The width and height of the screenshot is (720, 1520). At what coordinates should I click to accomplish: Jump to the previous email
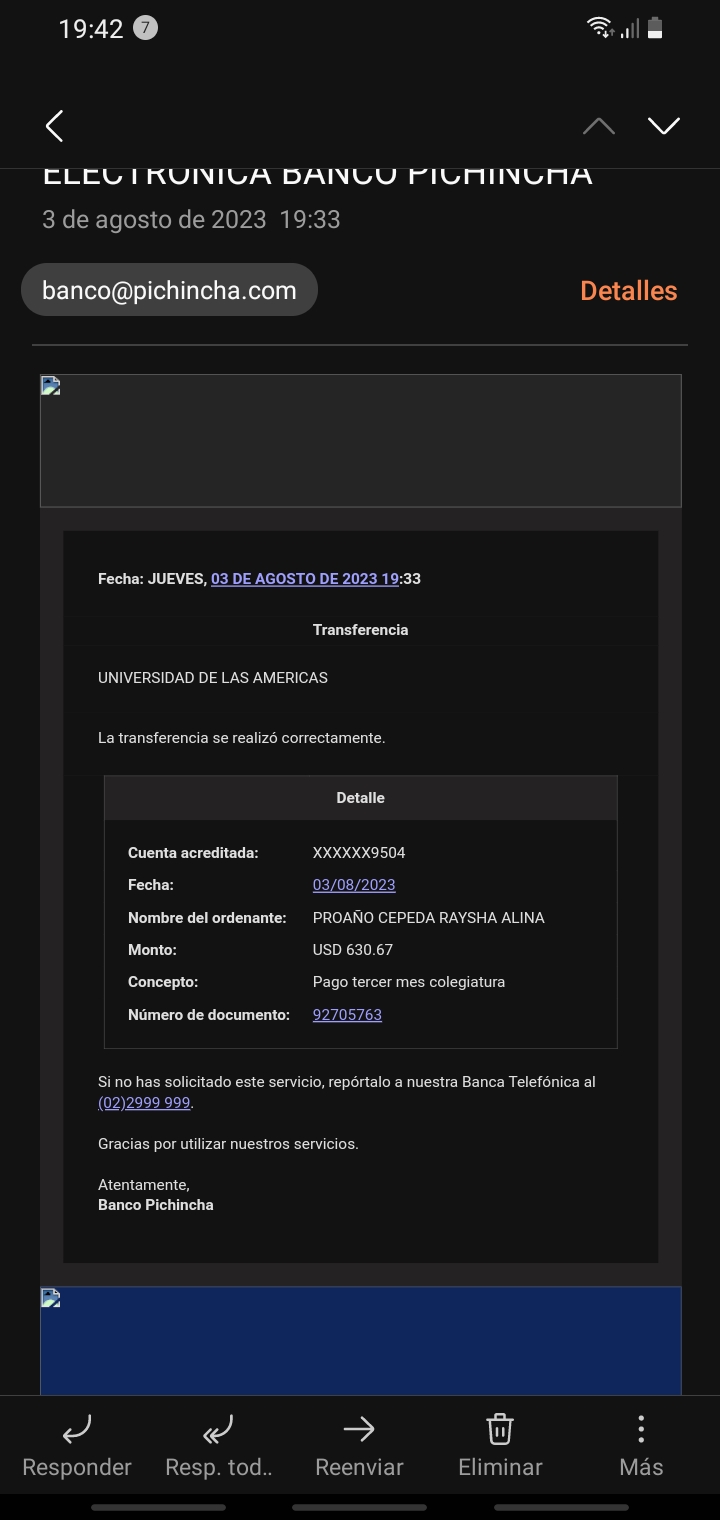(x=598, y=126)
